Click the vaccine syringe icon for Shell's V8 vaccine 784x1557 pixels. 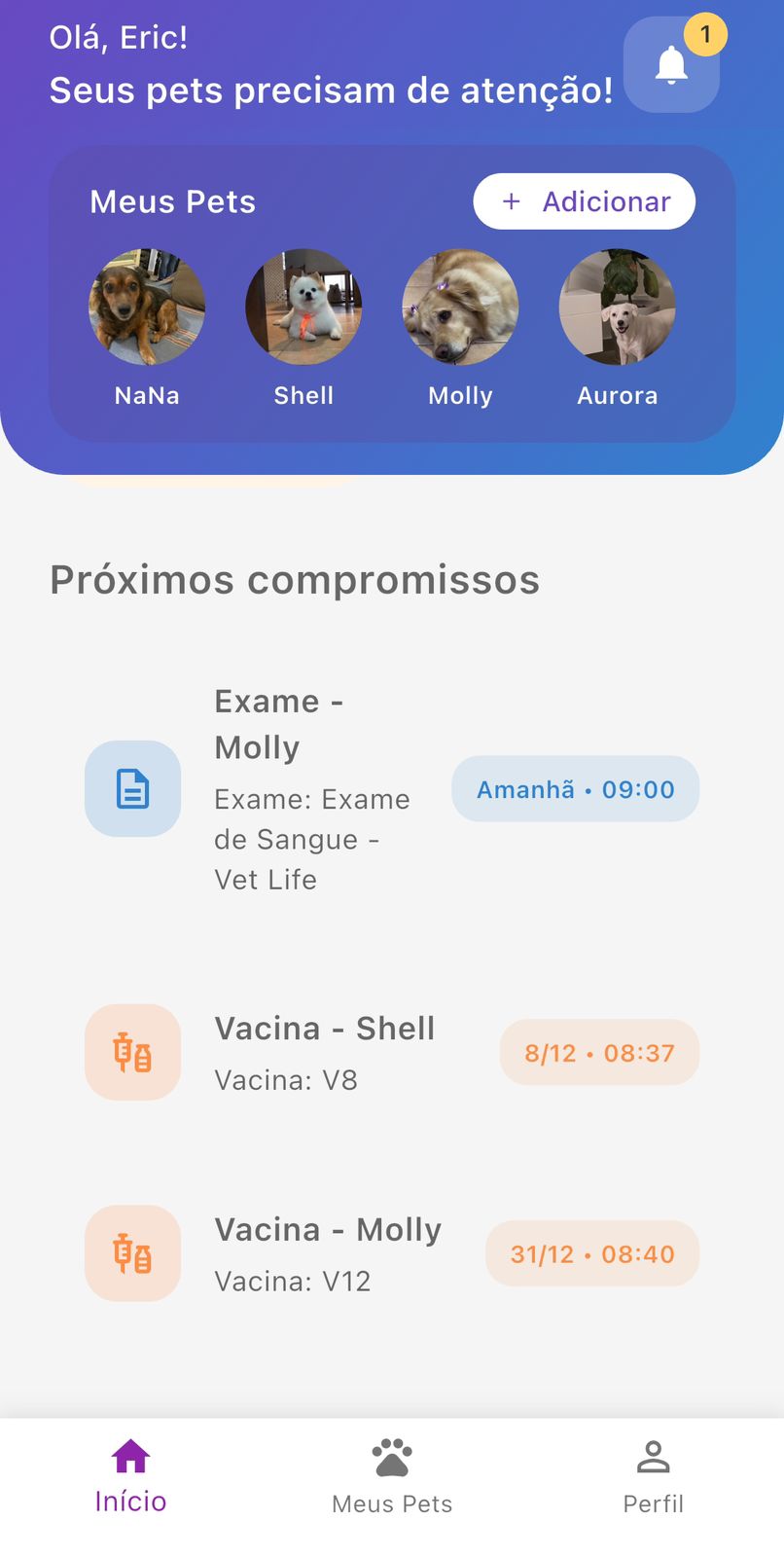132,1052
